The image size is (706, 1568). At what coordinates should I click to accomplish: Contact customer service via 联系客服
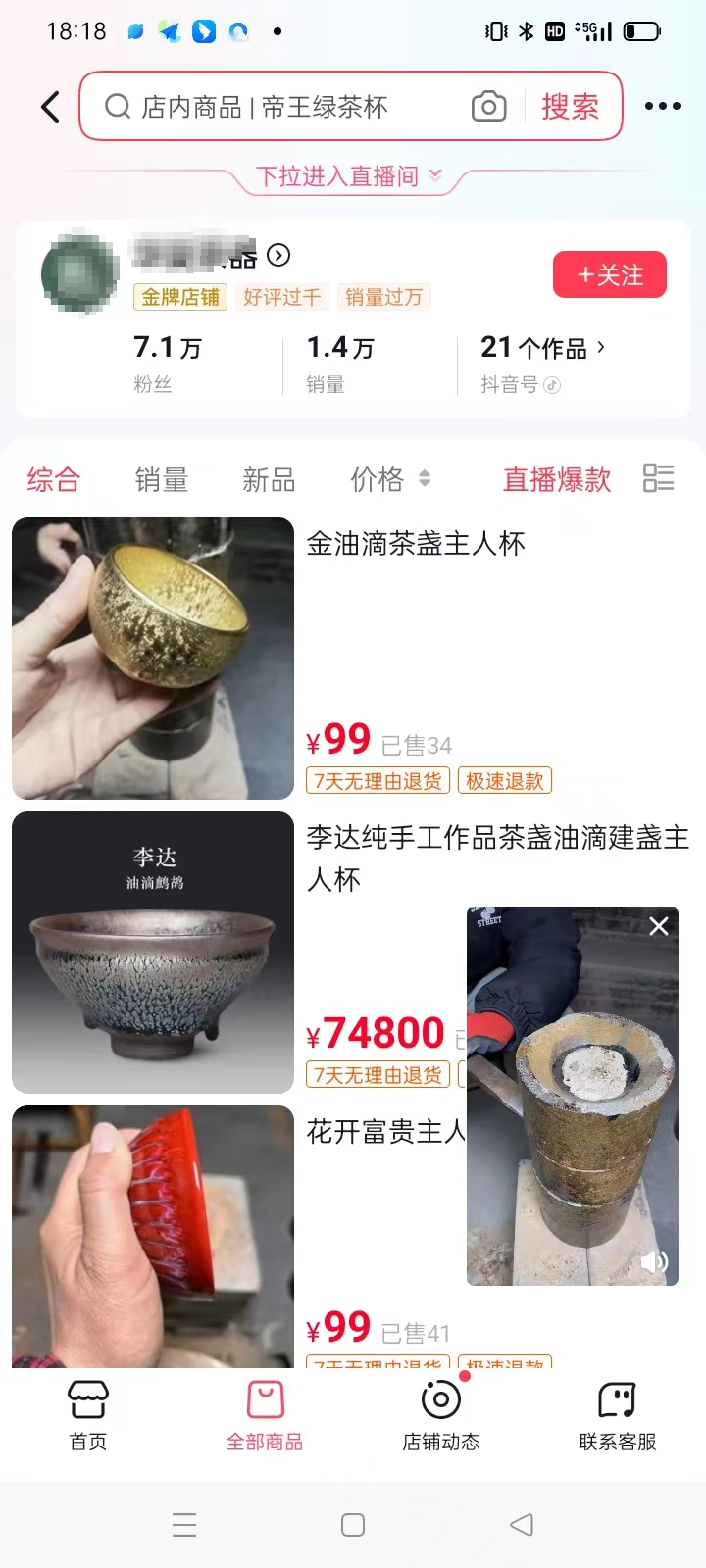tap(617, 1416)
